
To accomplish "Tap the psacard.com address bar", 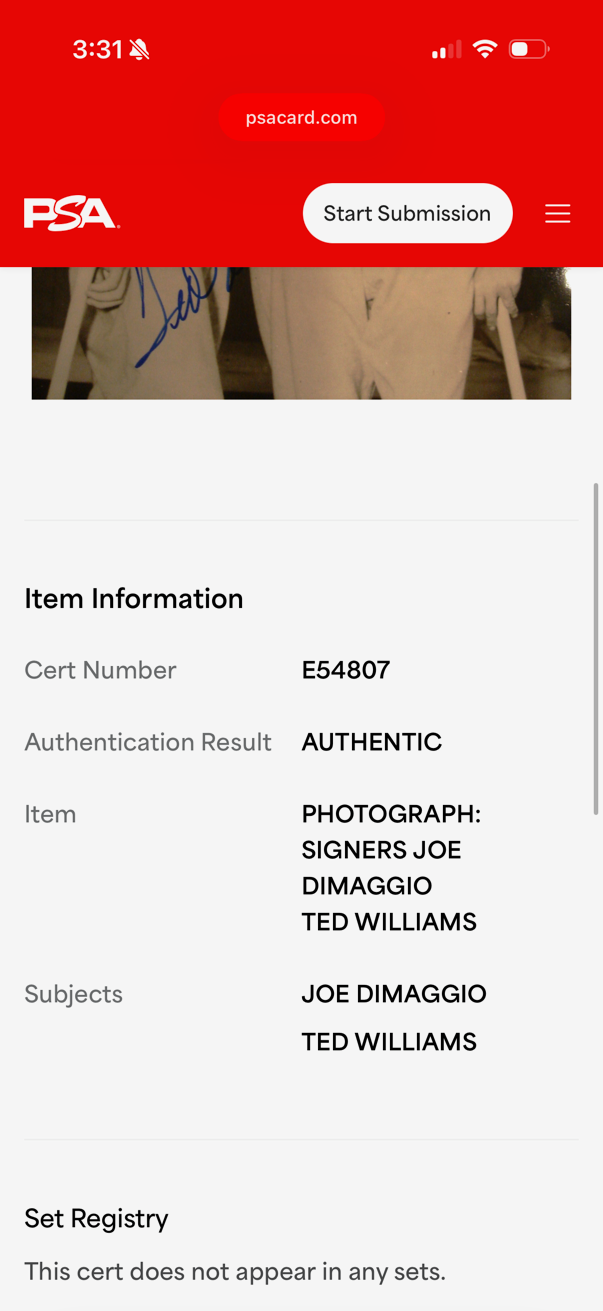I will (301, 118).
